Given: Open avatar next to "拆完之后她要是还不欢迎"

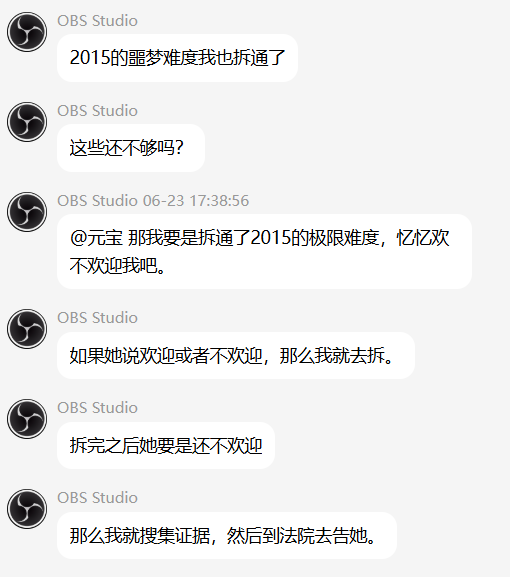Looking at the screenshot, I should [27, 419].
